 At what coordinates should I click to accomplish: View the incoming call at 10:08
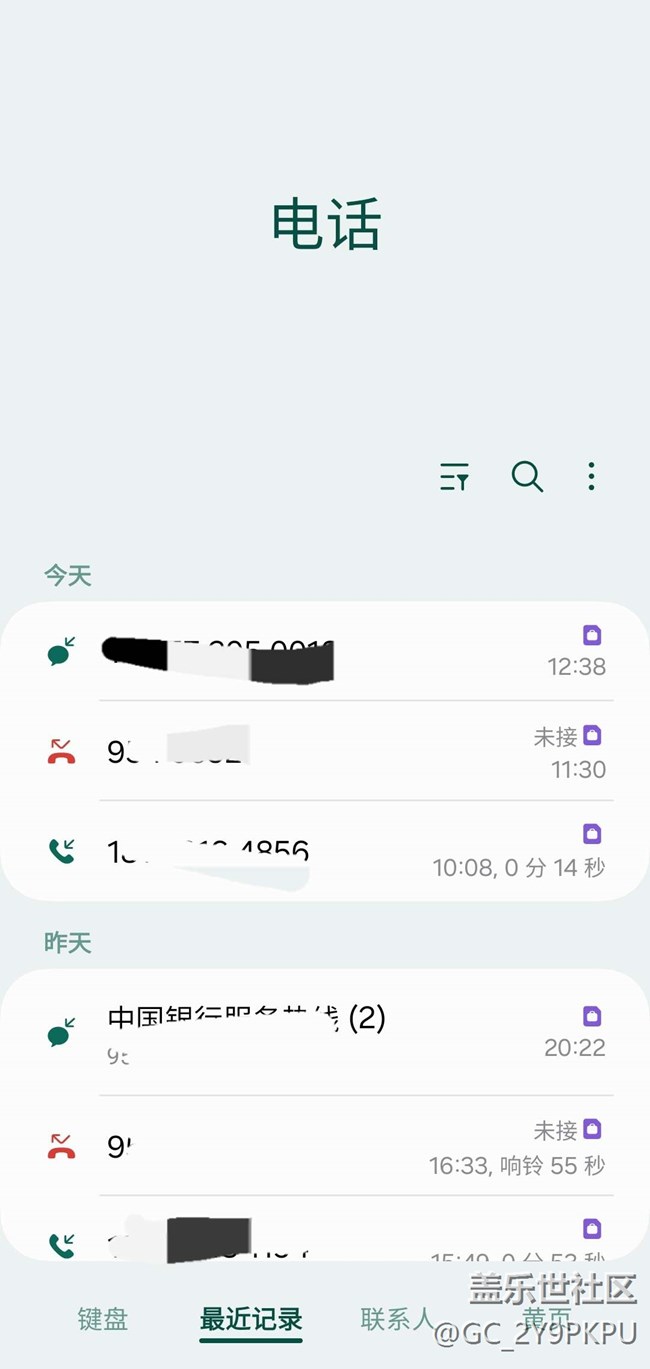tap(325, 851)
